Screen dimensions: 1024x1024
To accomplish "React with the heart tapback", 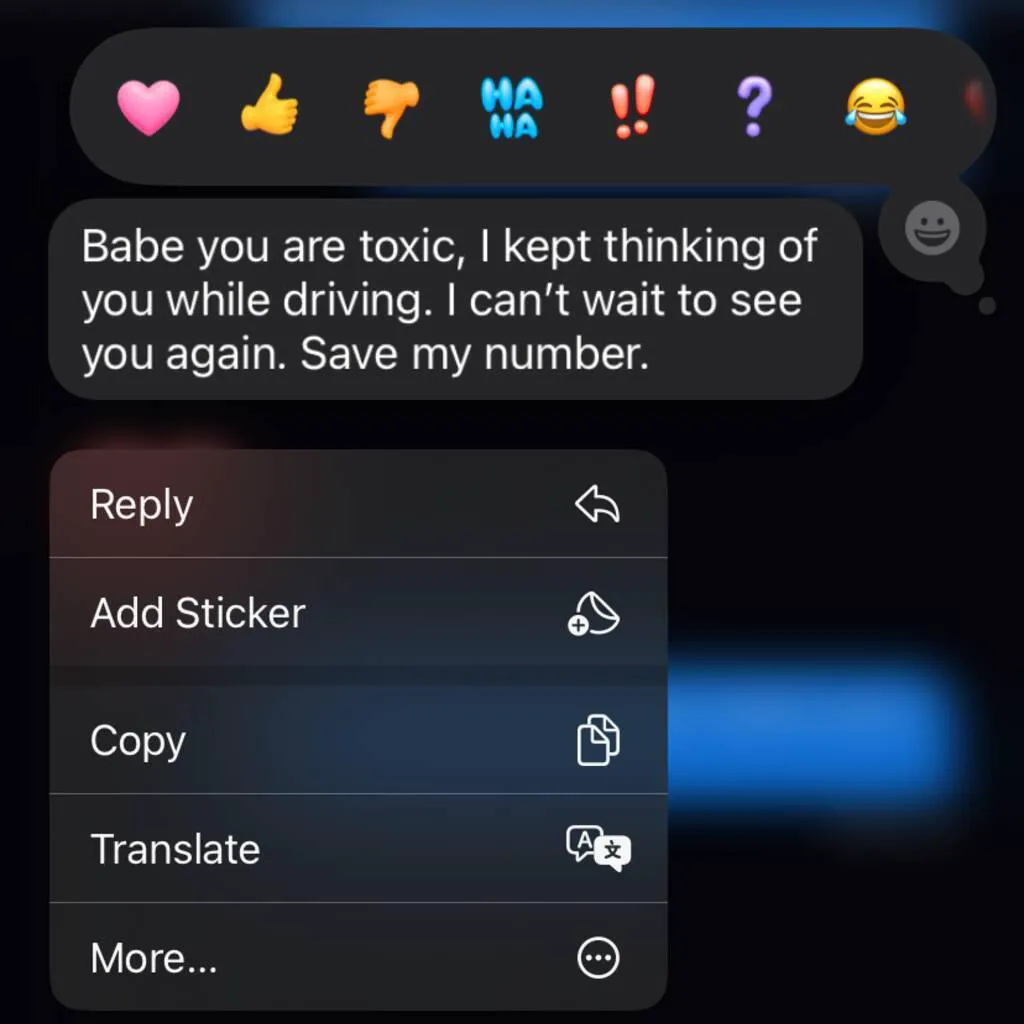I will click(148, 106).
